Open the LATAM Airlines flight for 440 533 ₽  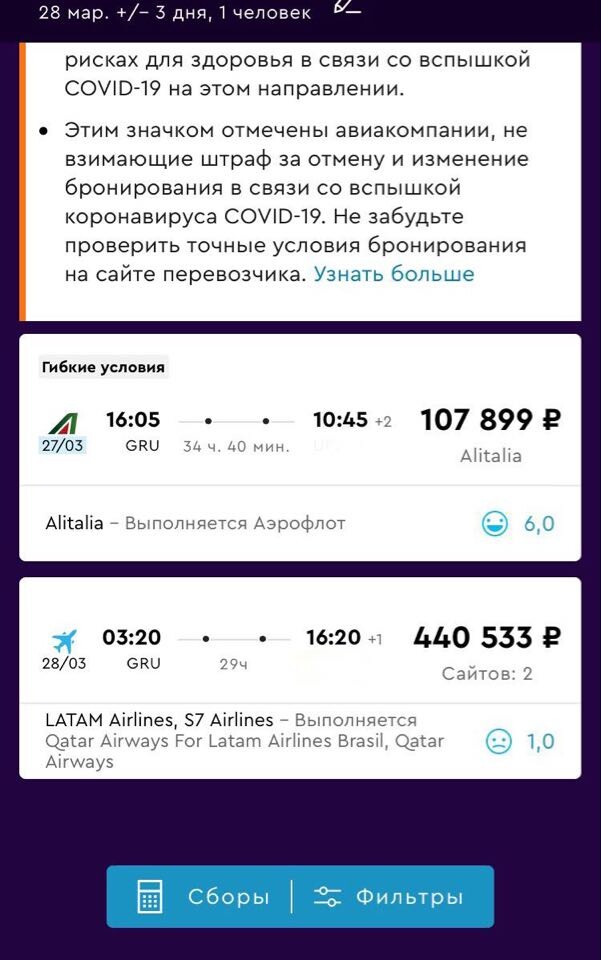[x=300, y=678]
